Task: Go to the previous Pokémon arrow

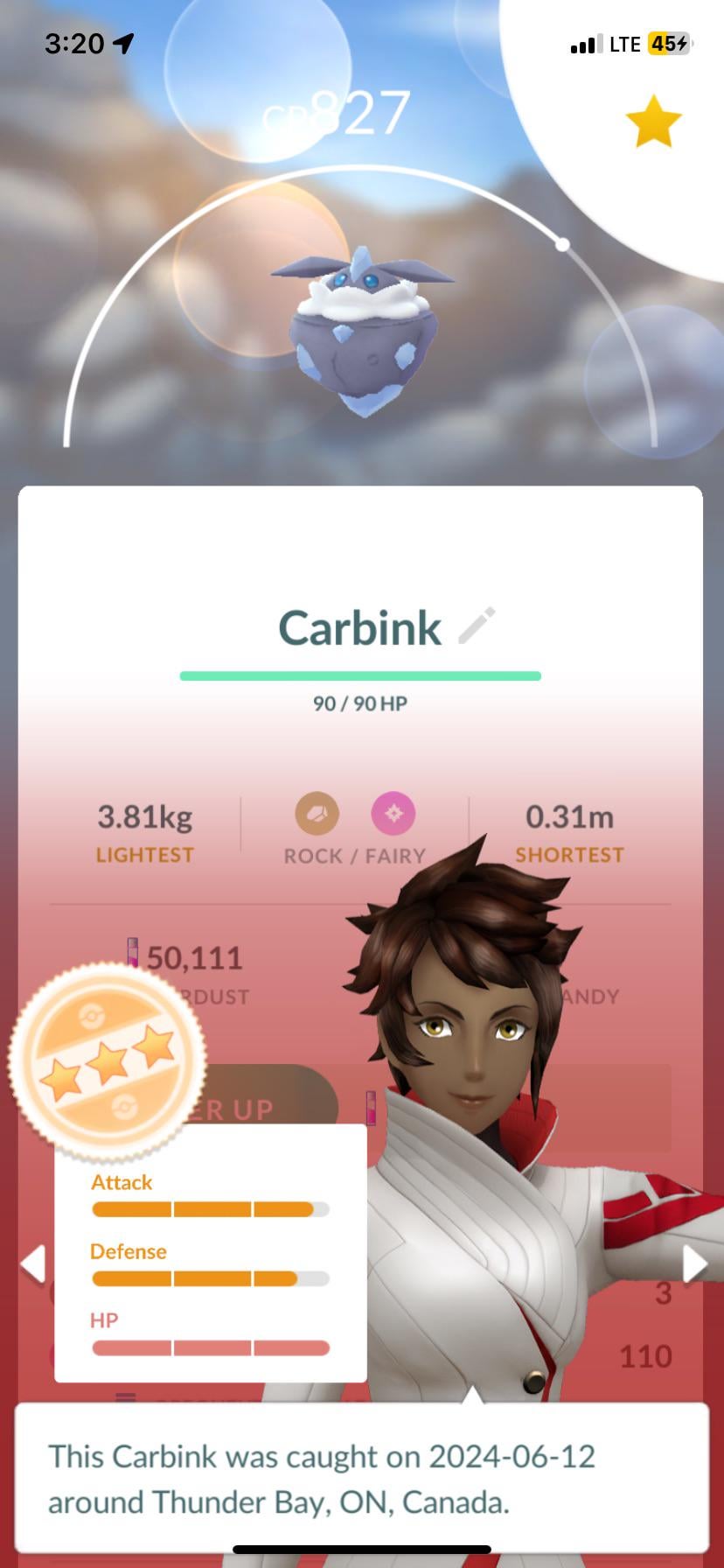Action: (33, 1264)
